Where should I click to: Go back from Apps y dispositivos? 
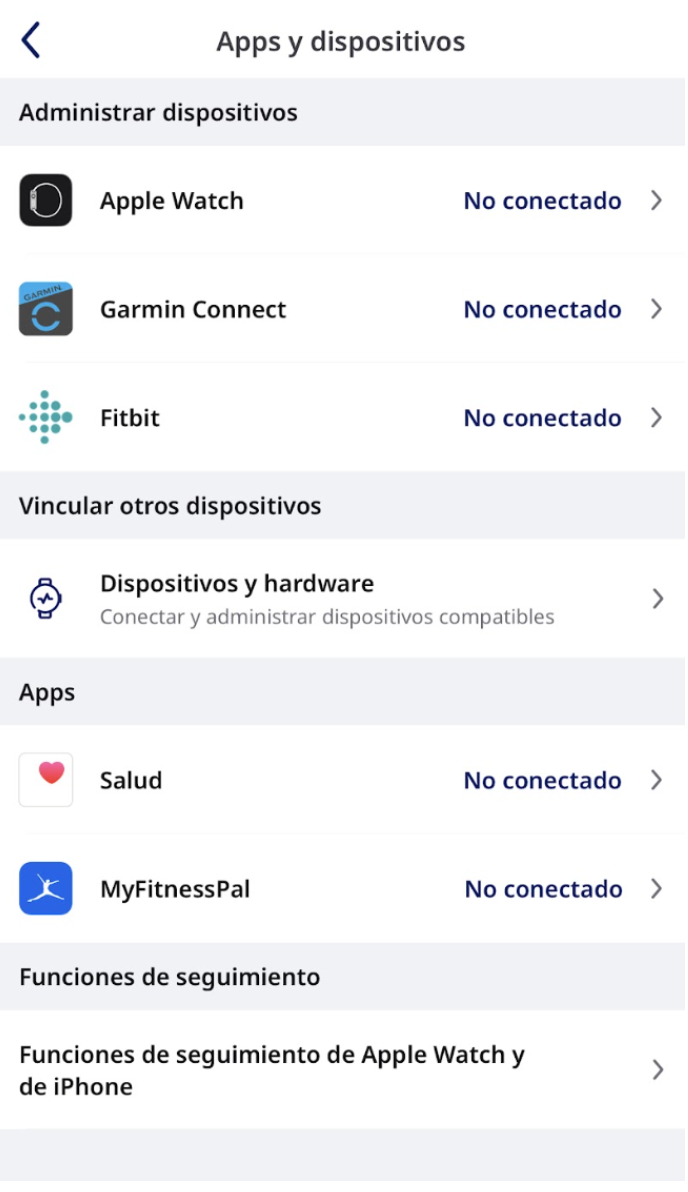[x=31, y=41]
